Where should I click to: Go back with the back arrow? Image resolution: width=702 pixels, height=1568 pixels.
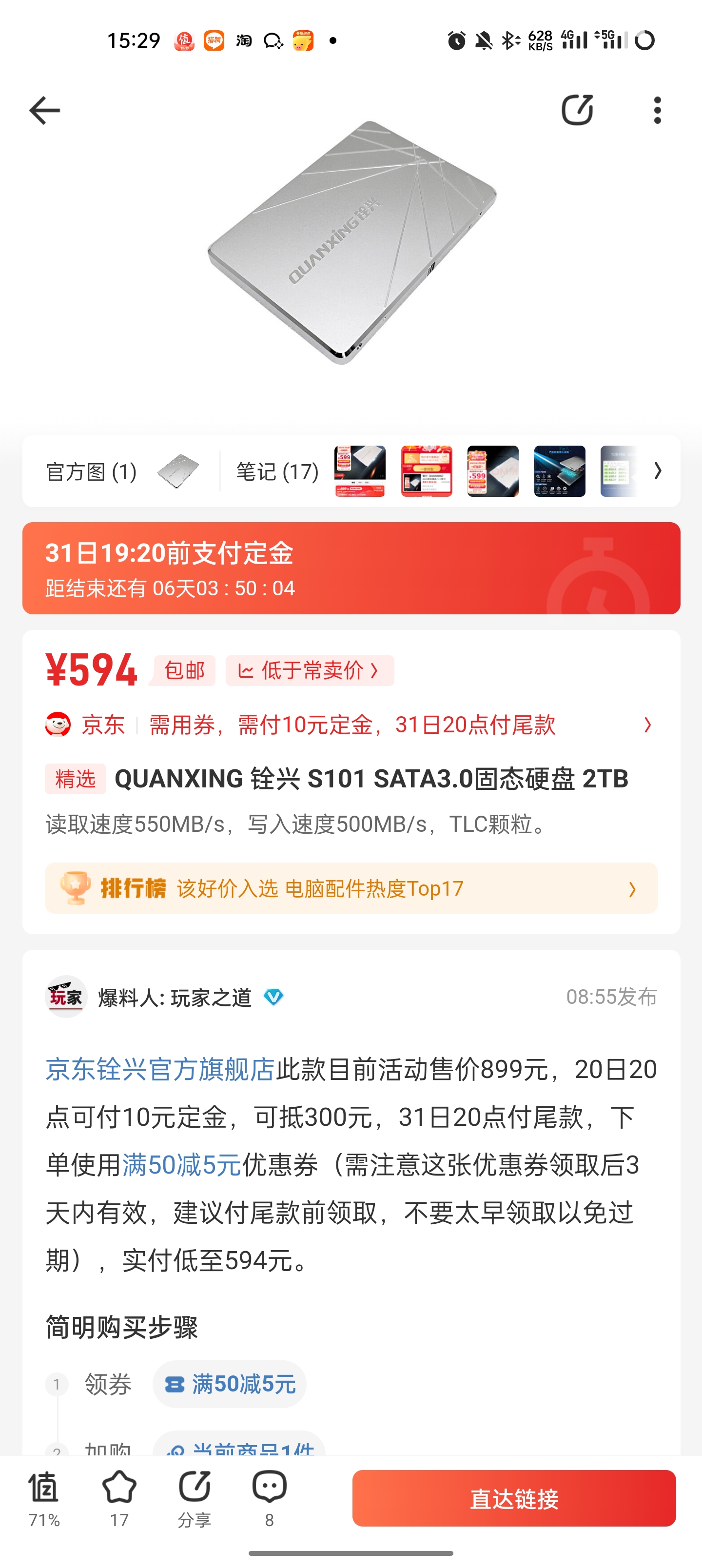[x=42, y=110]
